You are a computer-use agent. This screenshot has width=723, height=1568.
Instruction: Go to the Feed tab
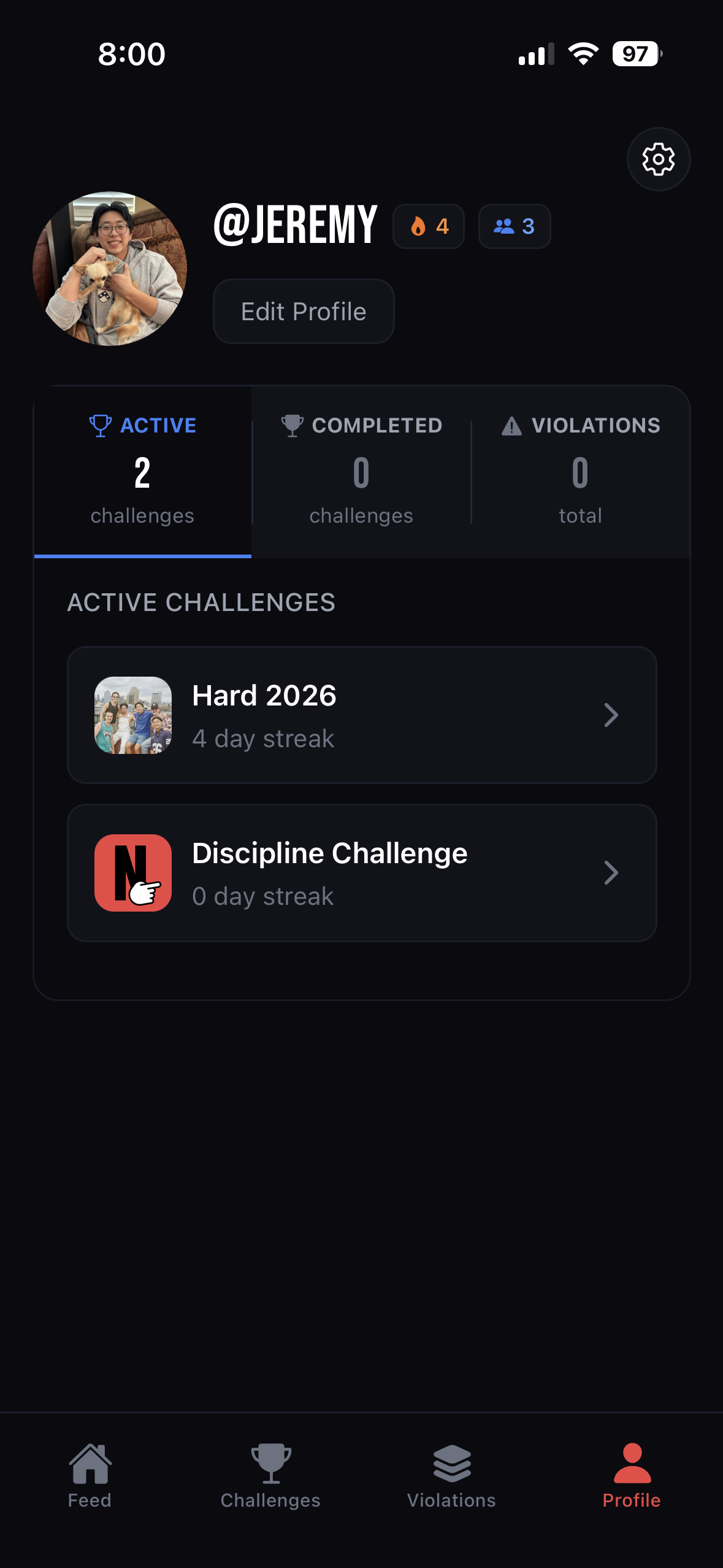[x=90, y=1476]
